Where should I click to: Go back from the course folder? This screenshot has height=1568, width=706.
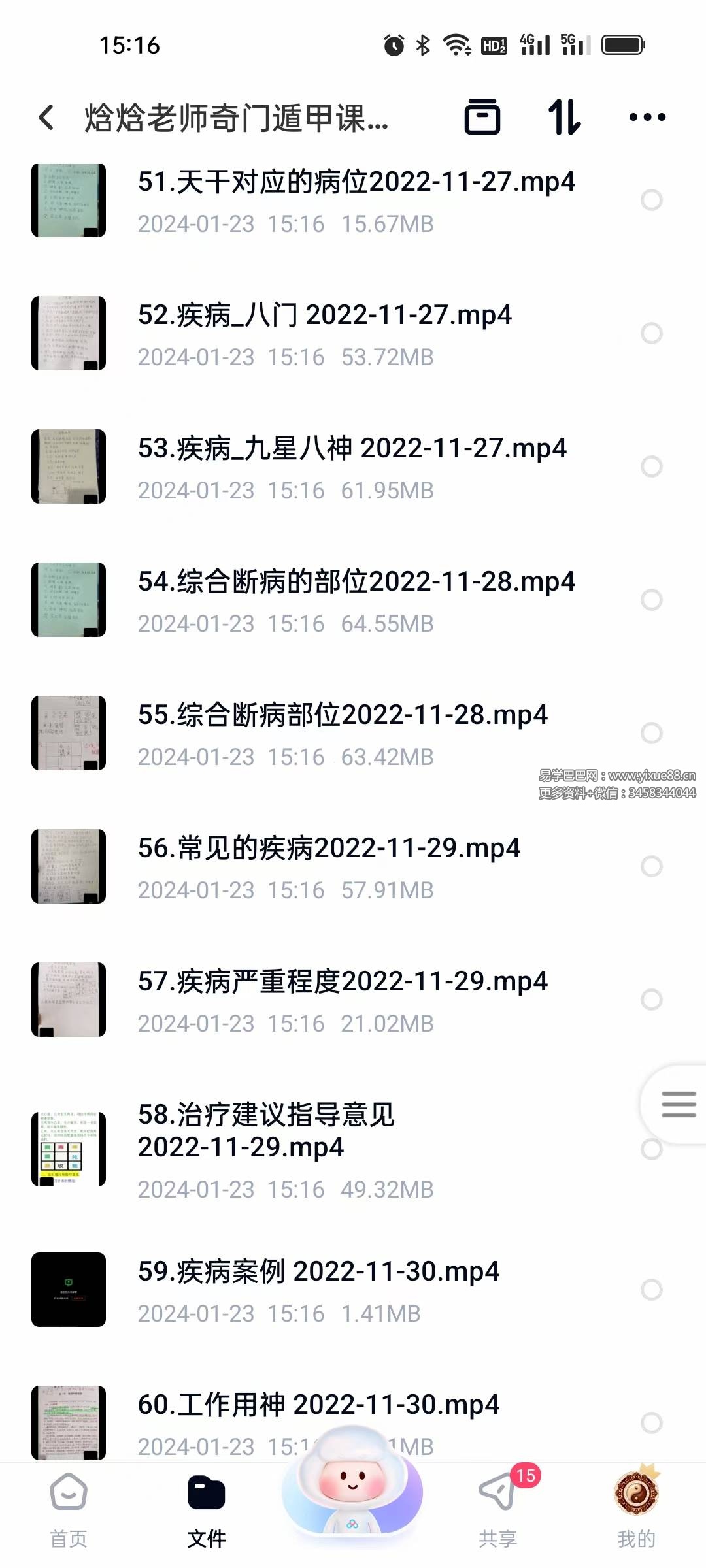pos(46,118)
